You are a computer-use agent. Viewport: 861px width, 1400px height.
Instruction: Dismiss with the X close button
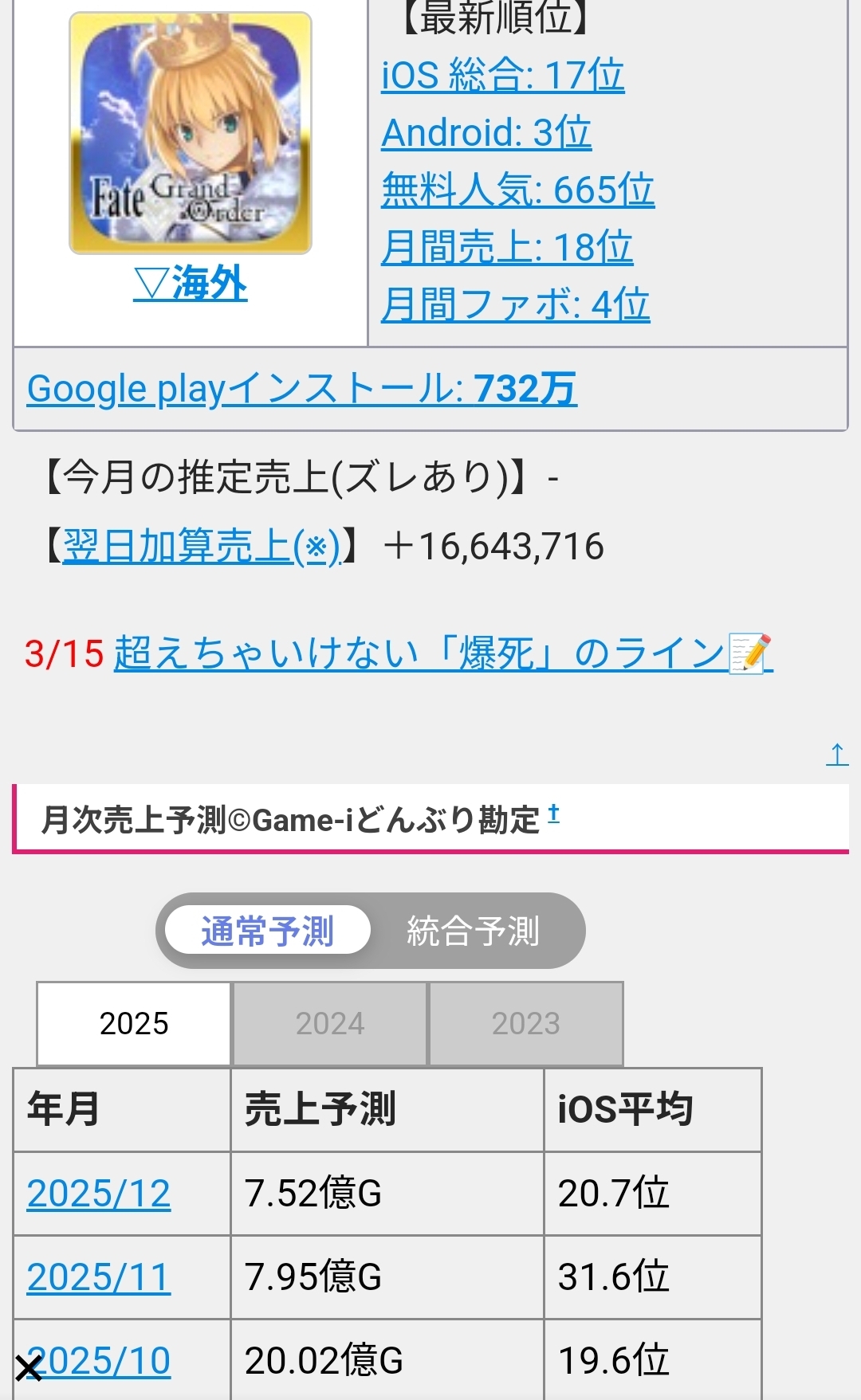pyautogui.click(x=29, y=1368)
